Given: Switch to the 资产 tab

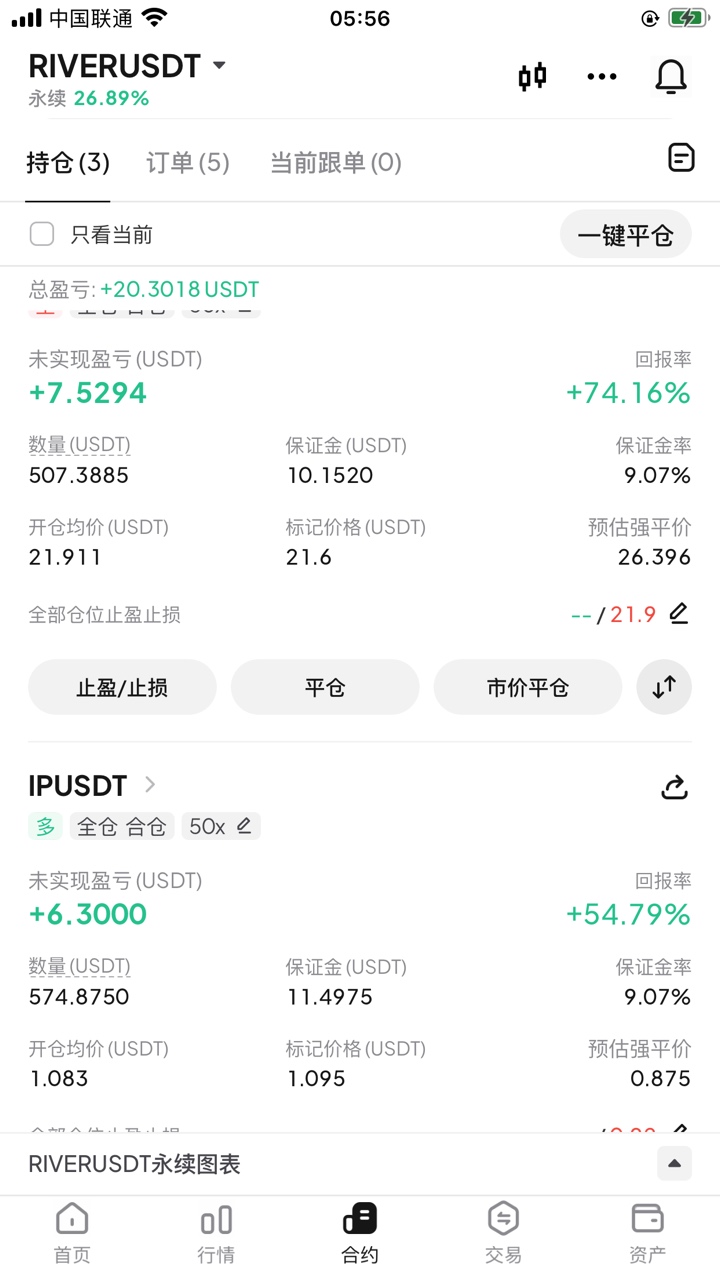Looking at the screenshot, I should (x=647, y=1233).
